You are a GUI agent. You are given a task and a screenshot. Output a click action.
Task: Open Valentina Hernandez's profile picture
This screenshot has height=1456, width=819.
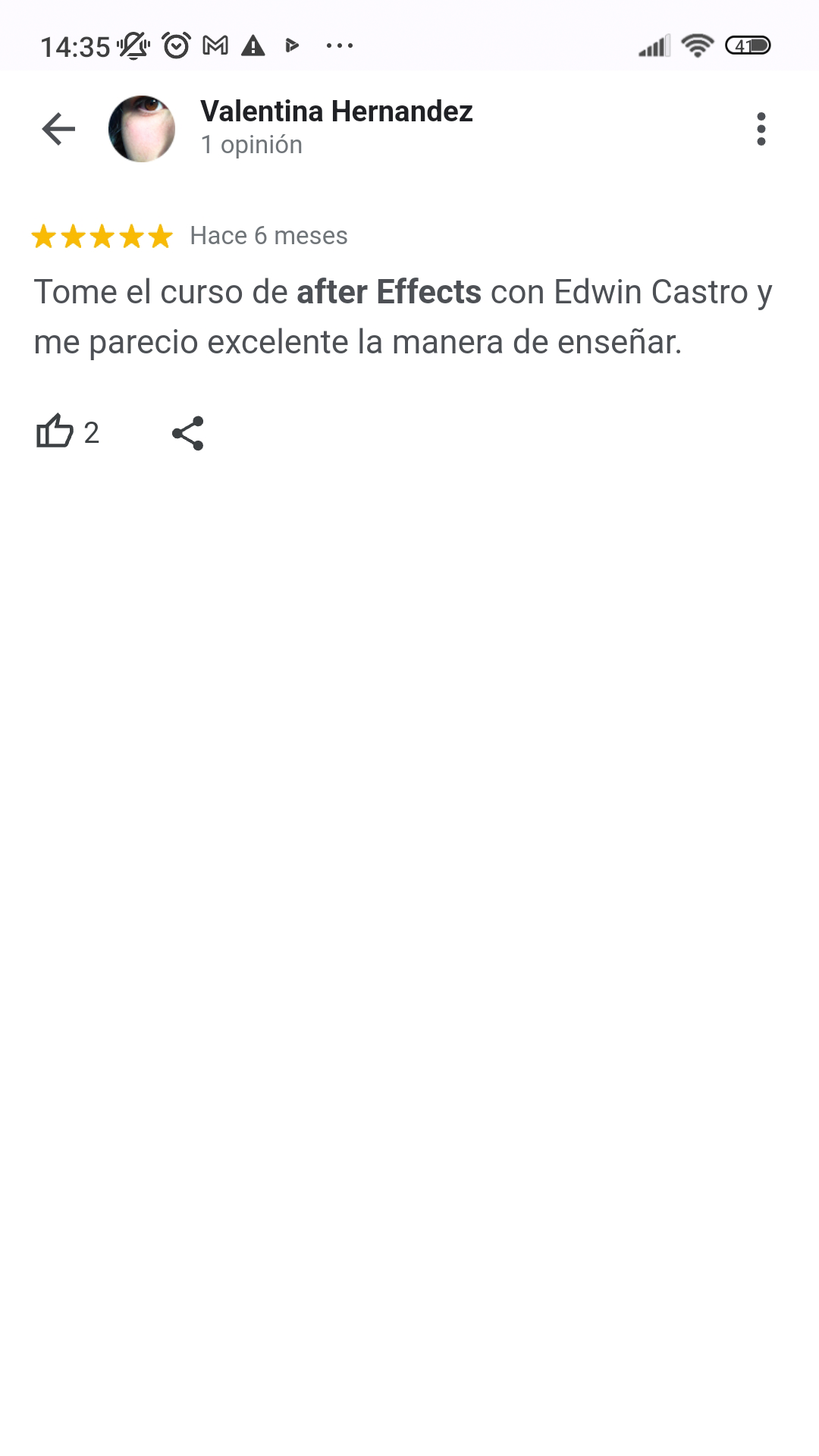click(x=142, y=129)
